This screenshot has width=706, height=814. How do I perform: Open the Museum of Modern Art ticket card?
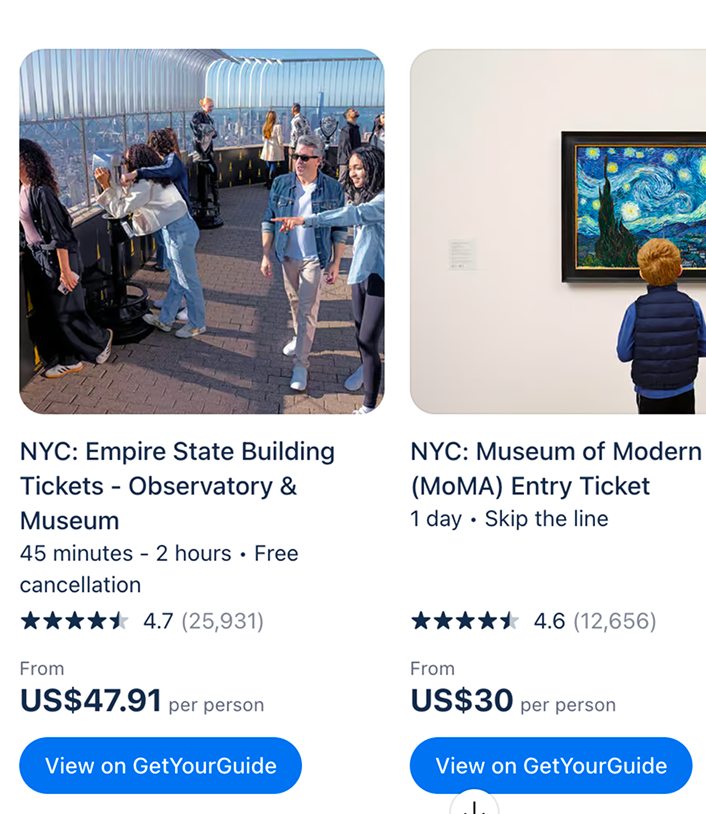(556, 469)
